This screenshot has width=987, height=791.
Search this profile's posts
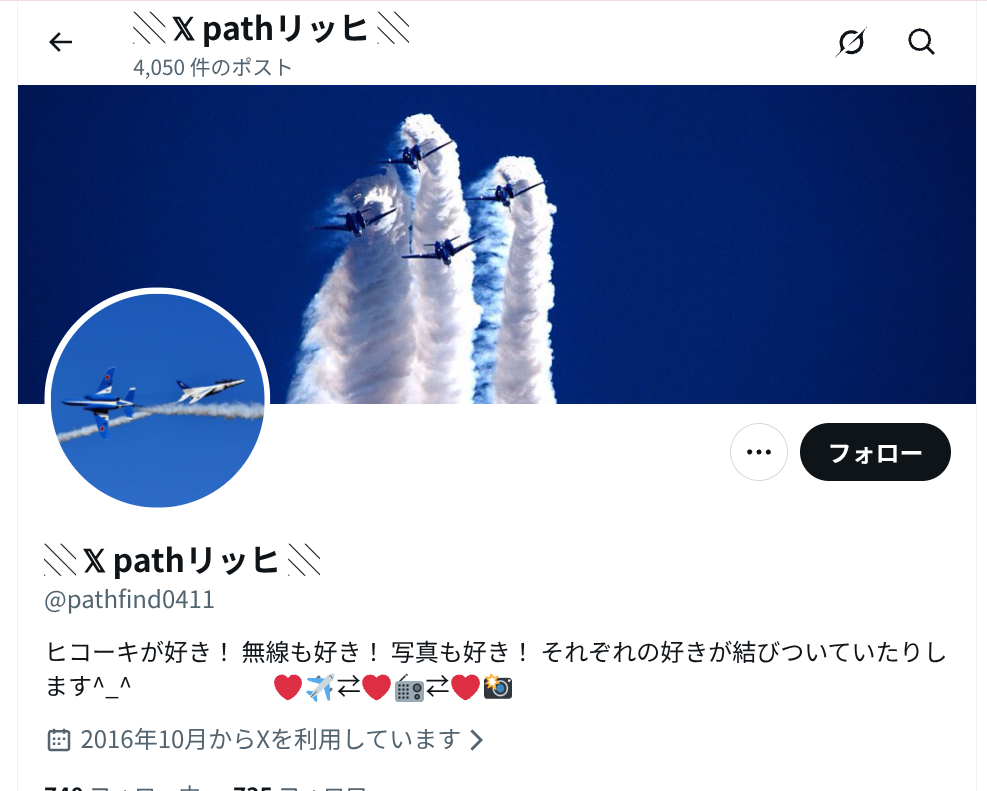pyautogui.click(x=921, y=42)
